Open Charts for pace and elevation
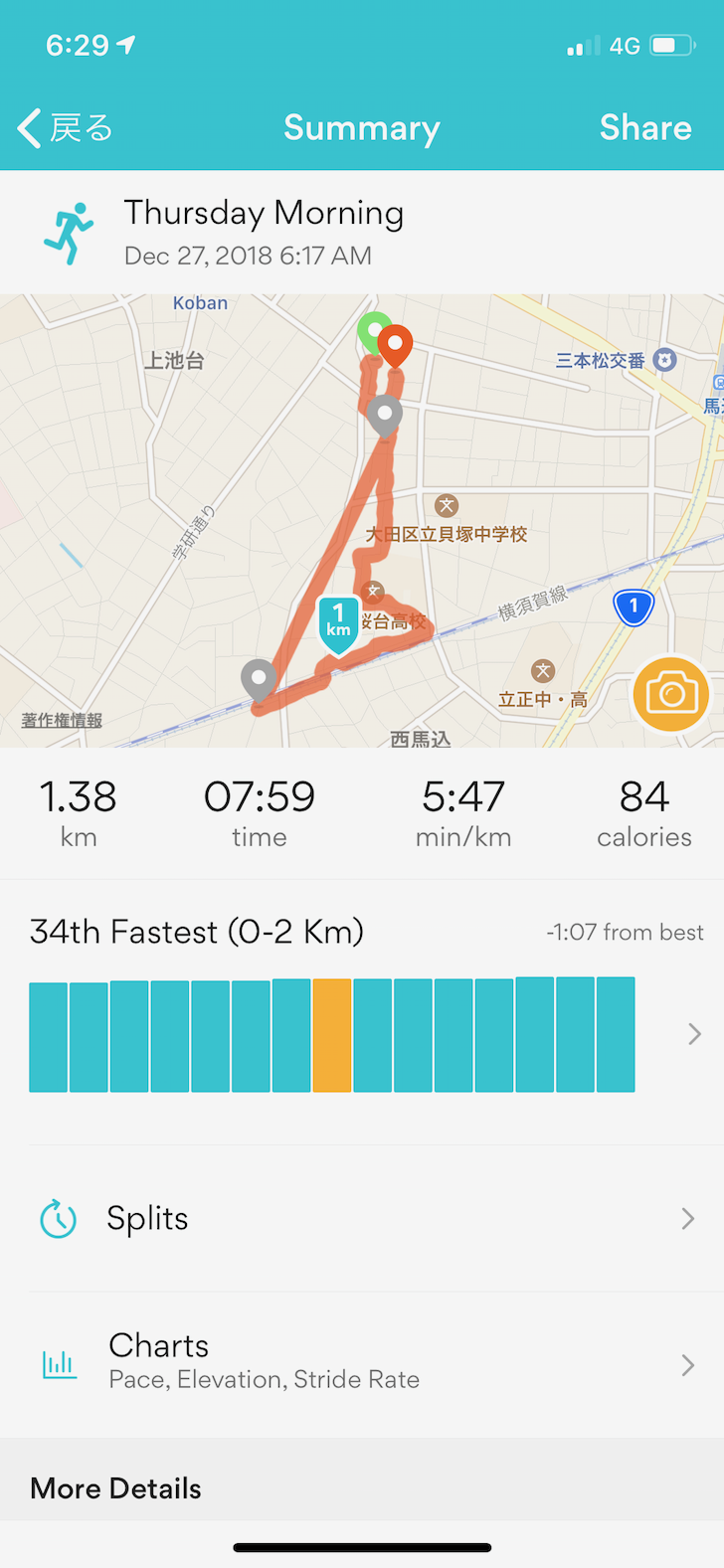This screenshot has width=724, height=1568. tap(362, 1362)
